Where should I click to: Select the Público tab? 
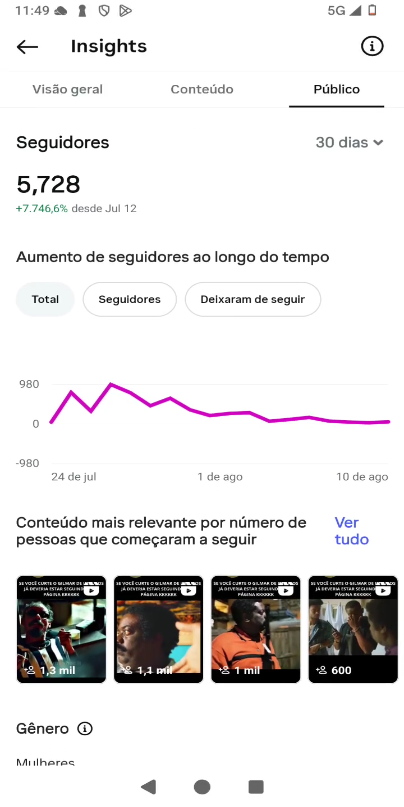click(337, 90)
